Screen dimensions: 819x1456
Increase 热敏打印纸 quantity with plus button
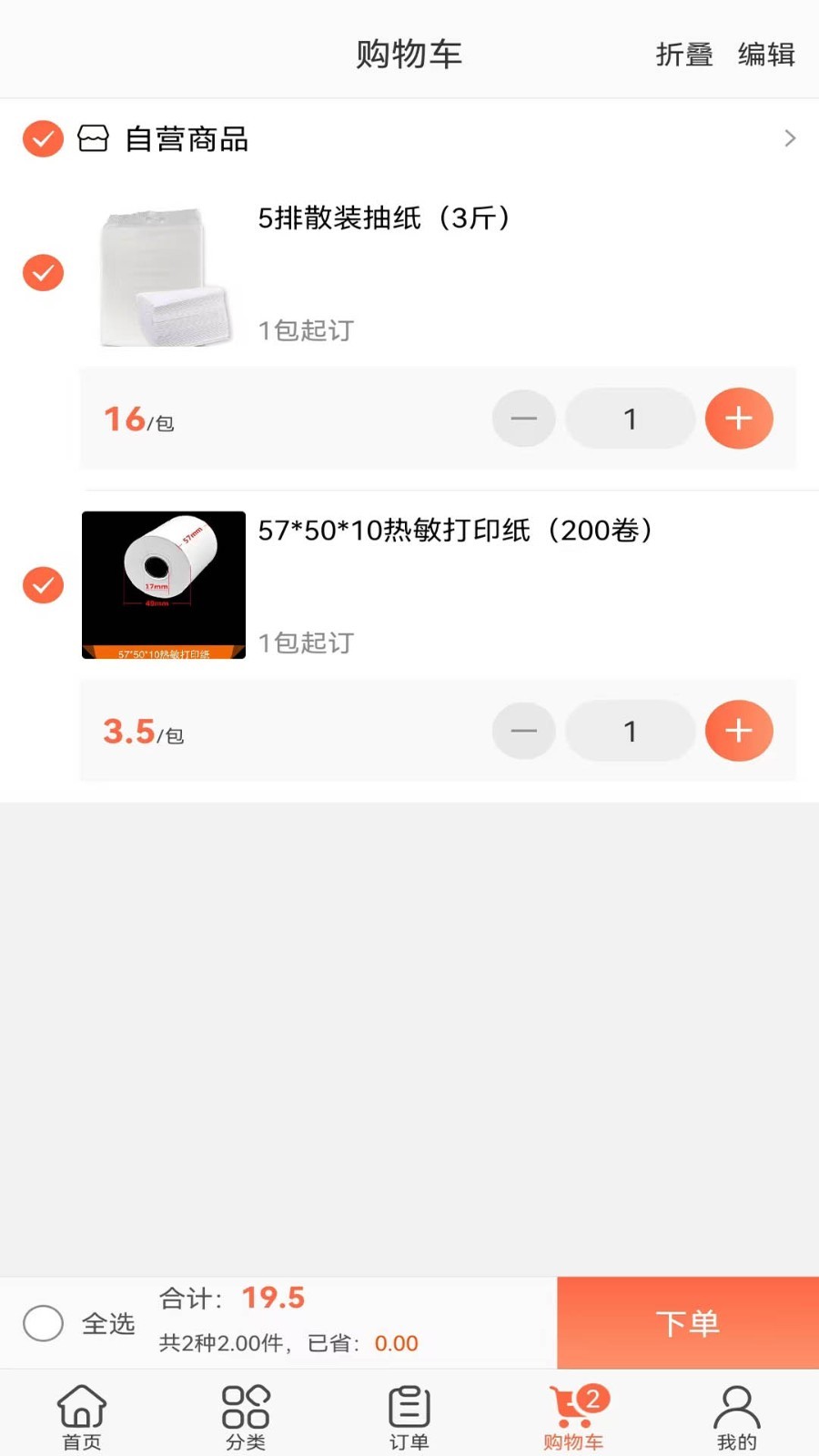[x=739, y=730]
